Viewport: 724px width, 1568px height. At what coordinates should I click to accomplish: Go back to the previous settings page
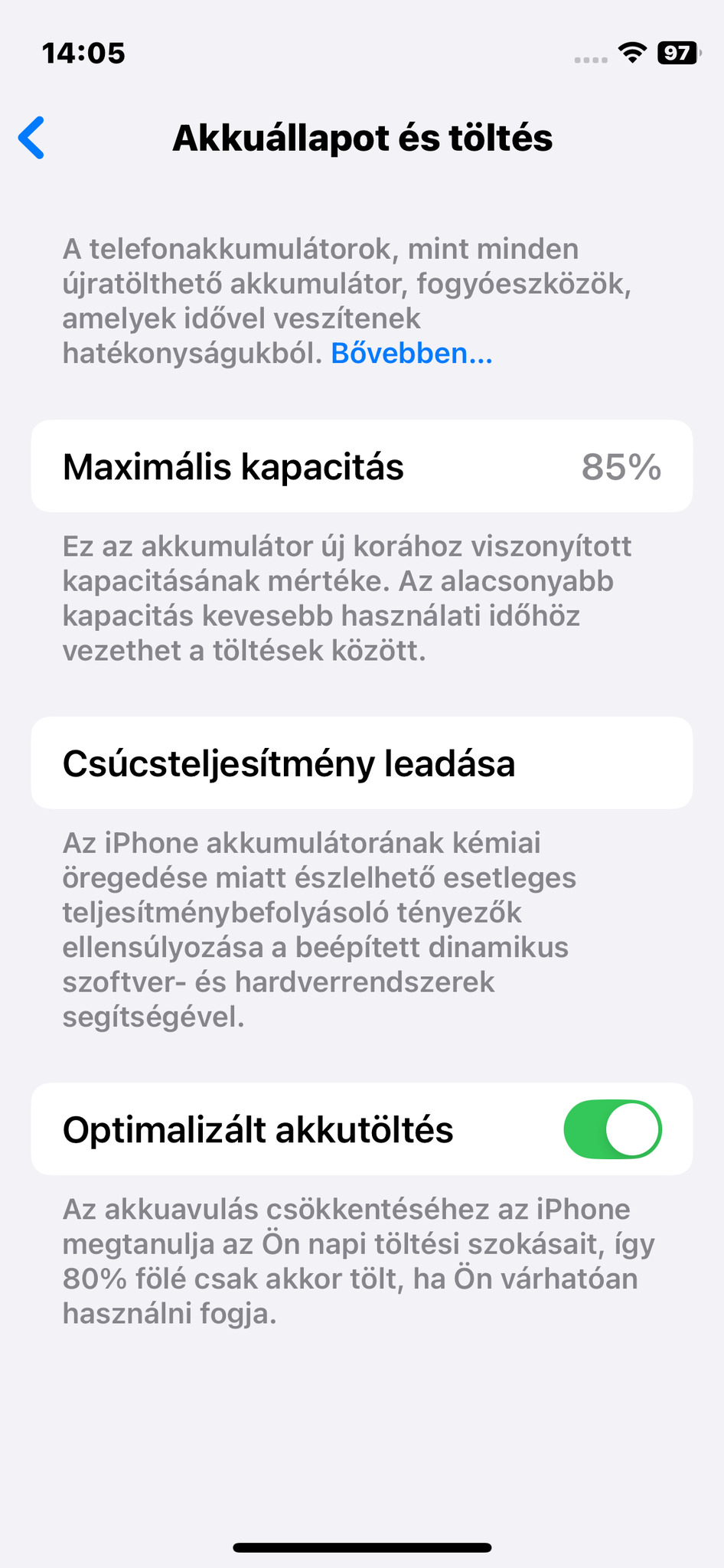[32, 138]
